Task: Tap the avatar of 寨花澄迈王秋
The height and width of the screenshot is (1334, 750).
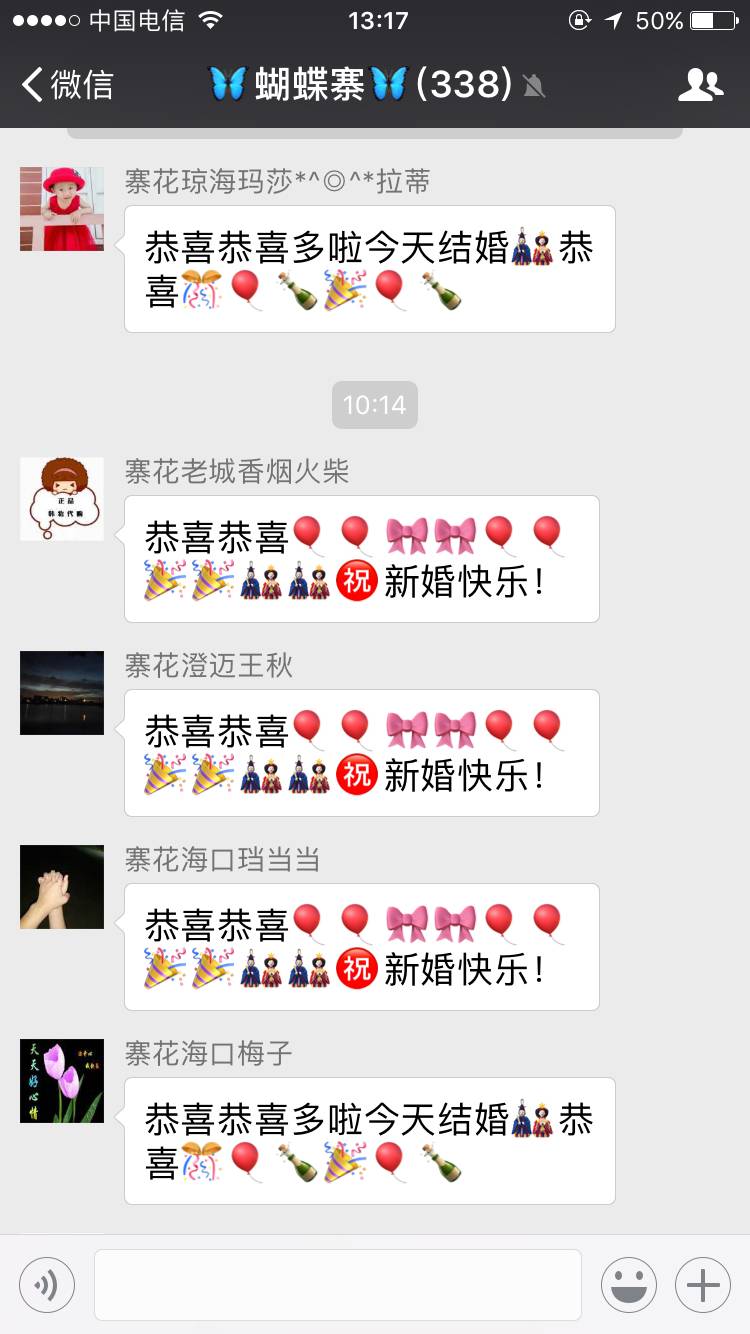Action: (x=62, y=693)
